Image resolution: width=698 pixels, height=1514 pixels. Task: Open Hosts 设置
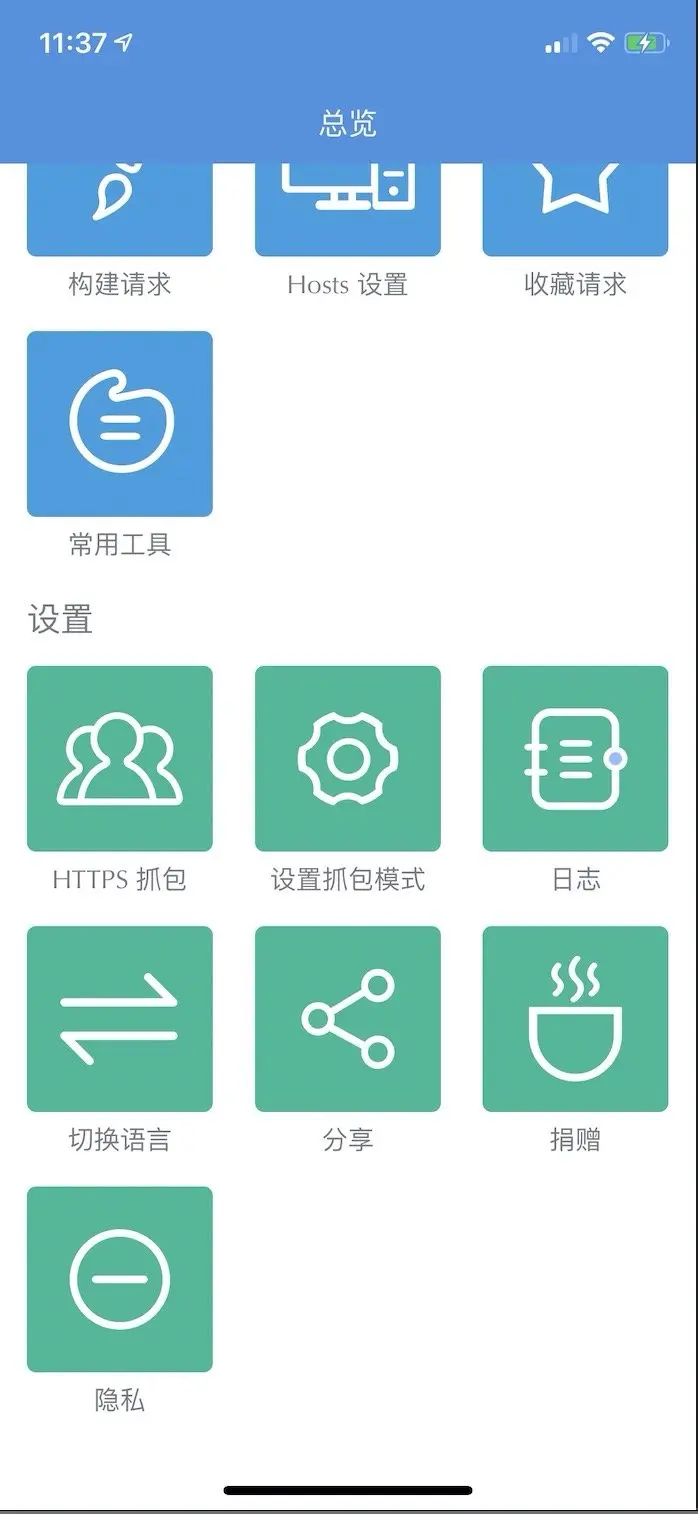tap(348, 210)
